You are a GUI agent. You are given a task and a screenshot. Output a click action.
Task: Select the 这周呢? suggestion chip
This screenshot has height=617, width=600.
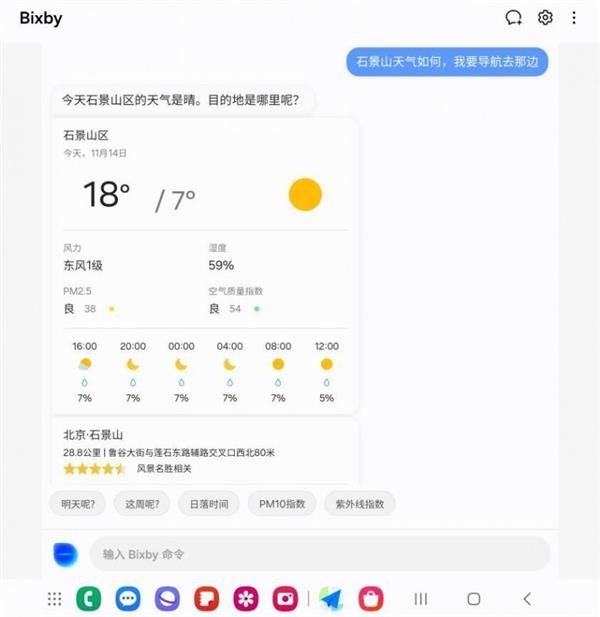pyautogui.click(x=141, y=503)
